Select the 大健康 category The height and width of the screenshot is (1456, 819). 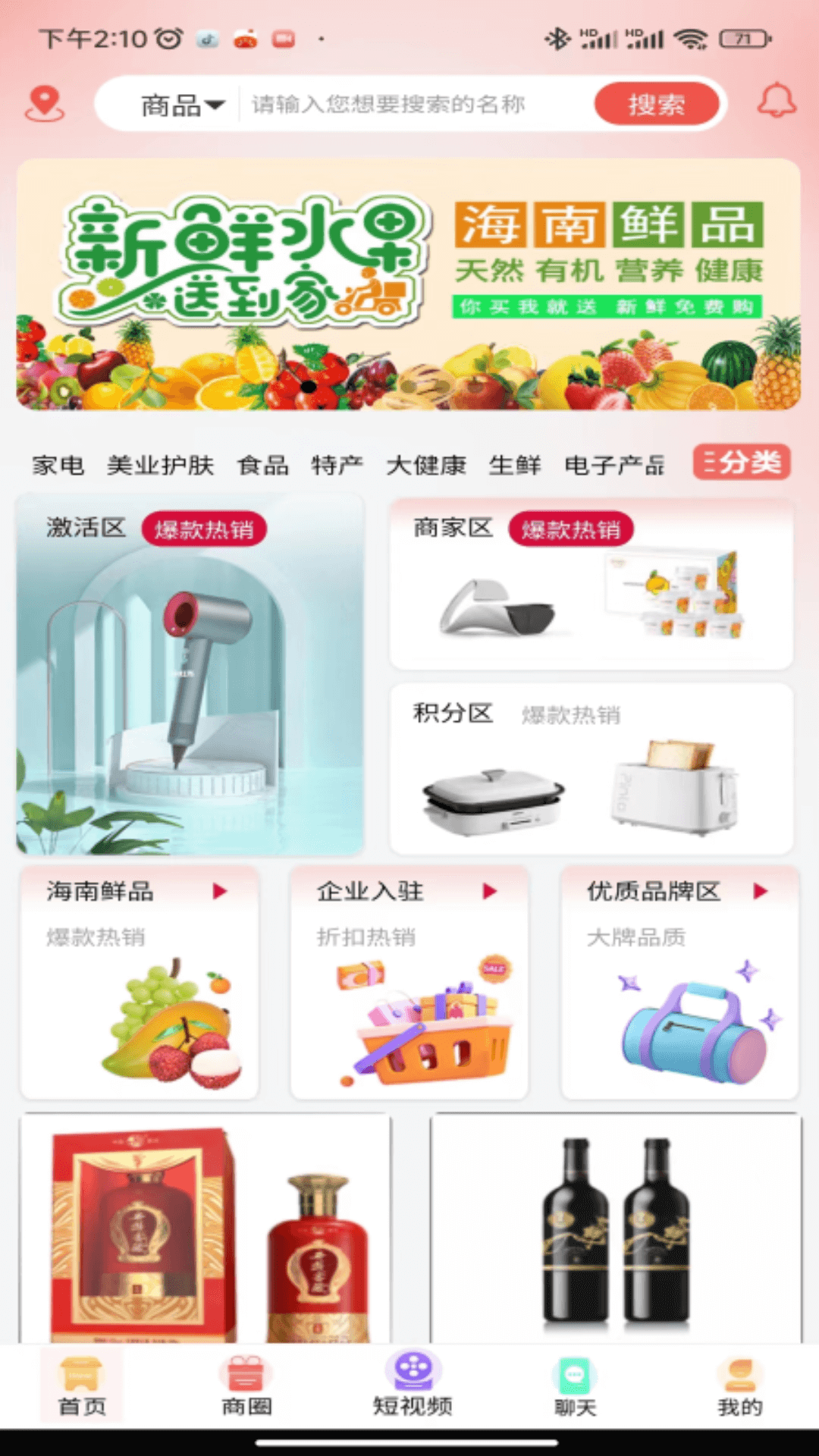tap(425, 465)
